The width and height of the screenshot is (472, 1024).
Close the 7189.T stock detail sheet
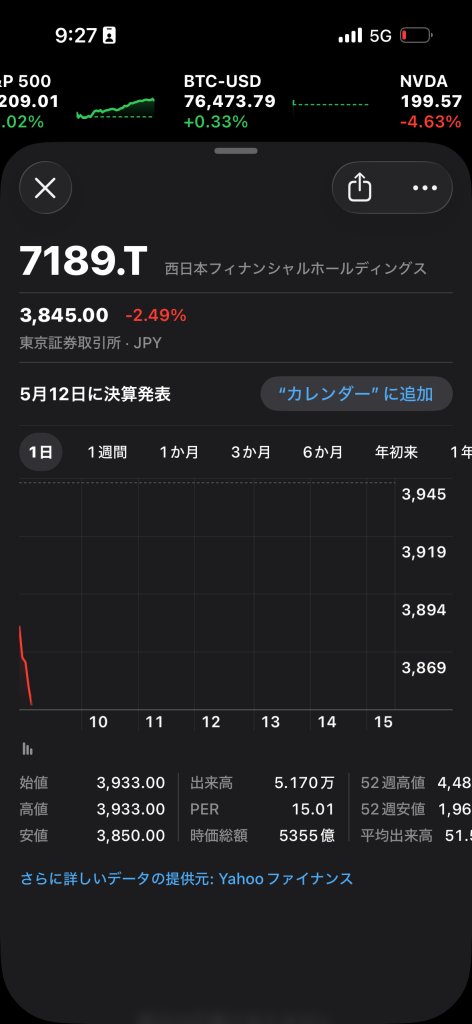(45, 188)
